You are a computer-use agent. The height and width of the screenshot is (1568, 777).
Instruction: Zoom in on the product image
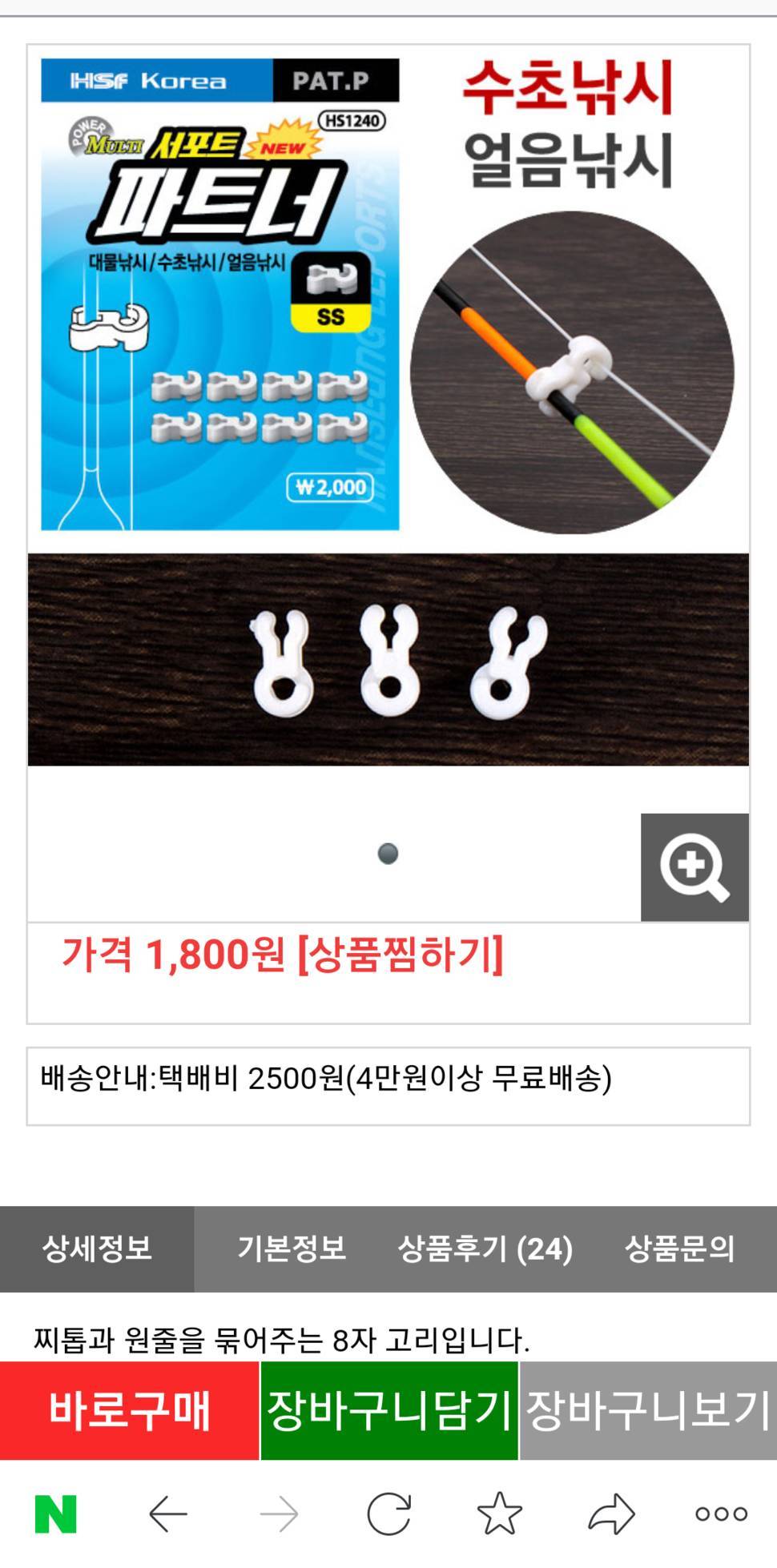click(x=694, y=867)
